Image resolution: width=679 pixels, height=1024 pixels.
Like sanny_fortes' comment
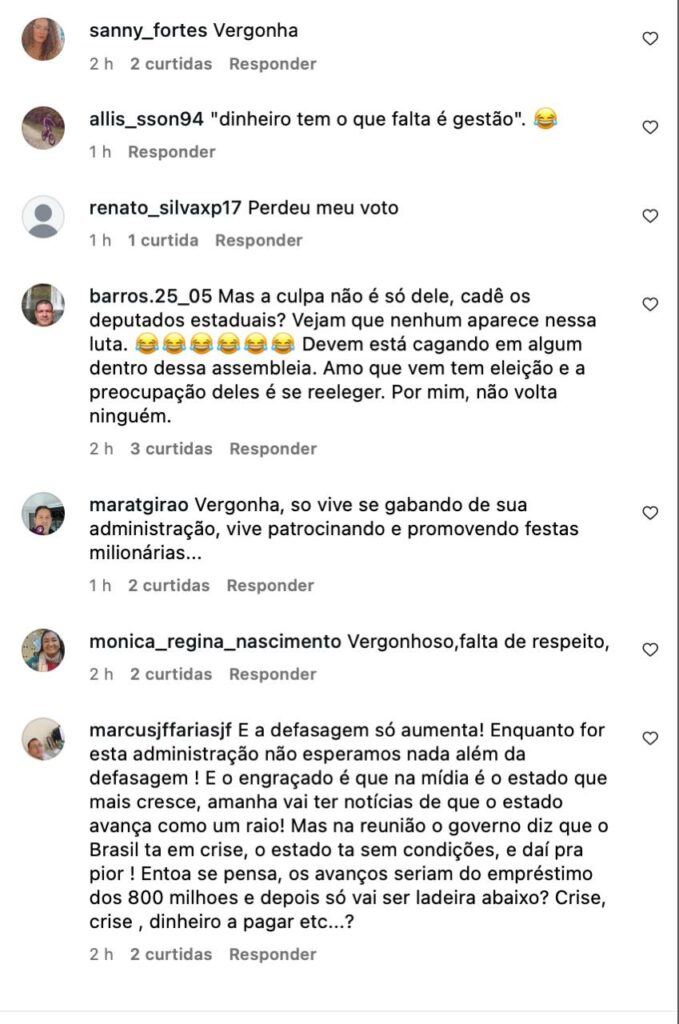(x=650, y=39)
